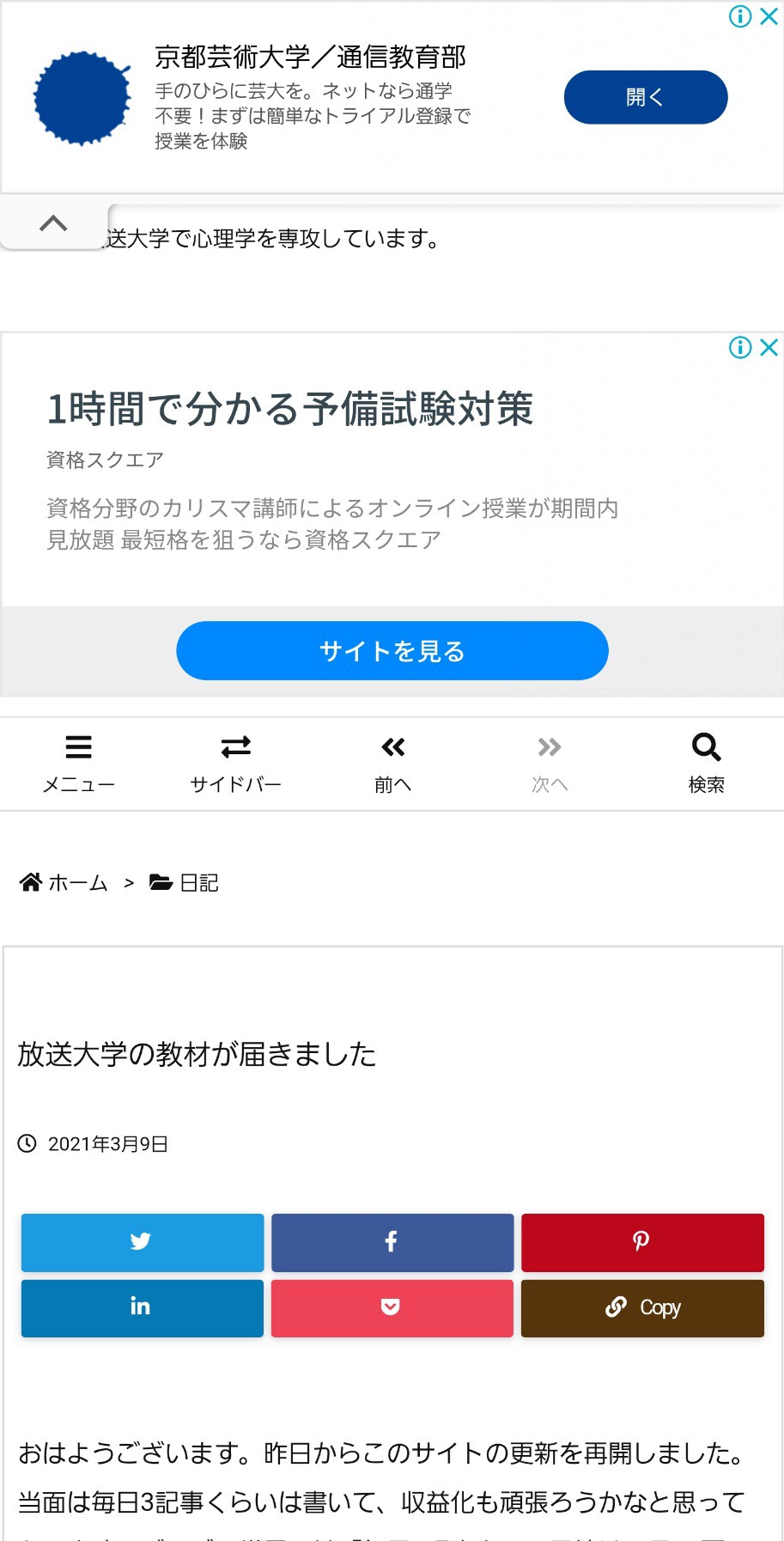Viewport: 784px width, 1541px height.
Task: Share this post on LinkedIn
Action: click(142, 1307)
